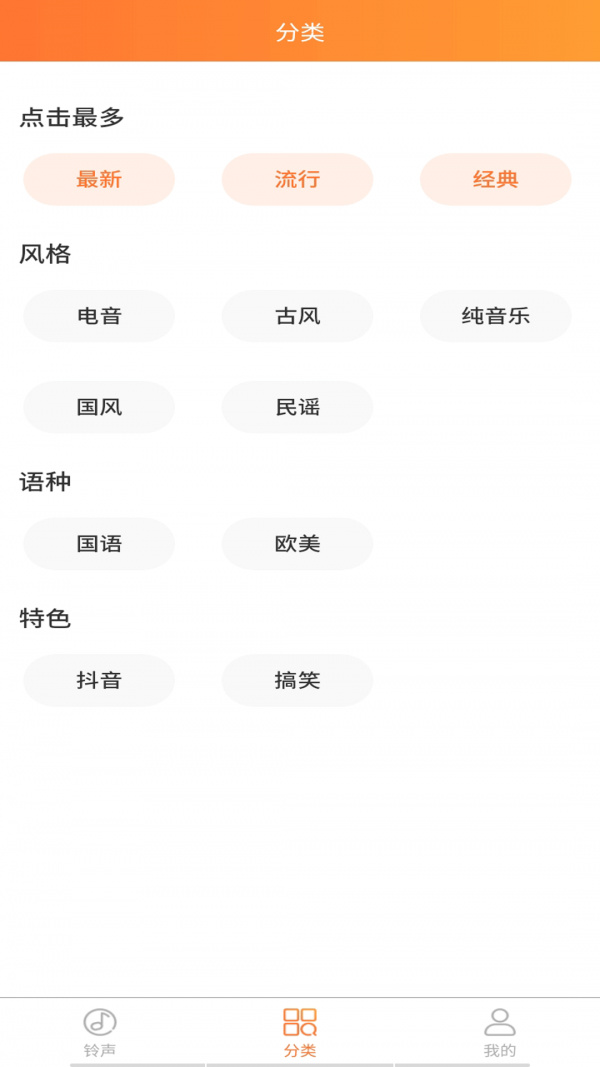Open the 搞笑 category
The image size is (600, 1067).
tap(297, 680)
